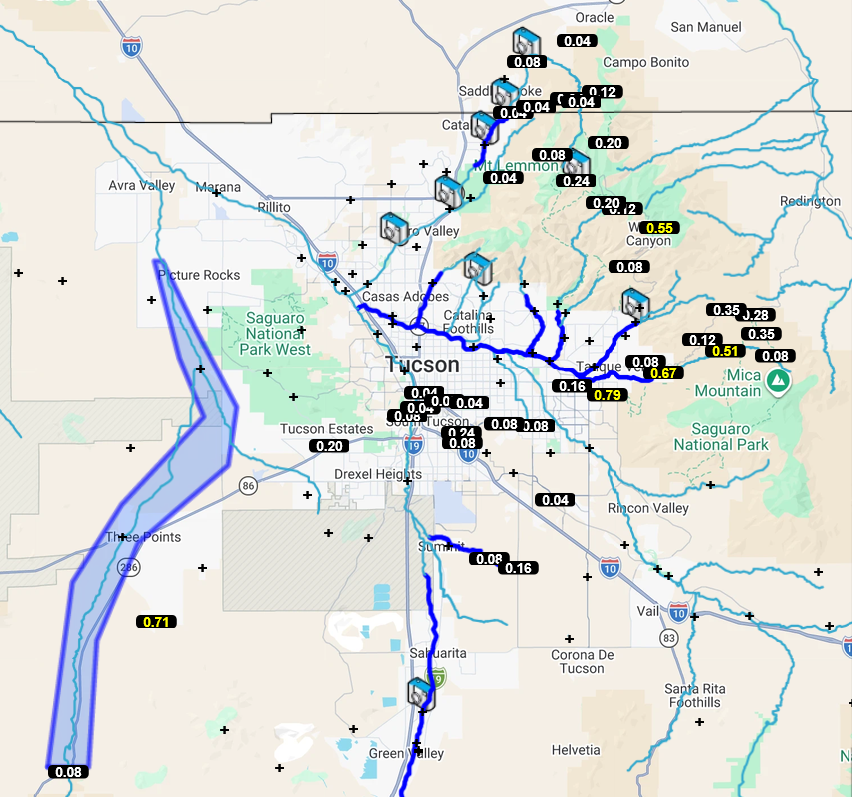Open the camera marker northeast of Tanque Verde
This screenshot has height=797, width=852.
pos(636,305)
